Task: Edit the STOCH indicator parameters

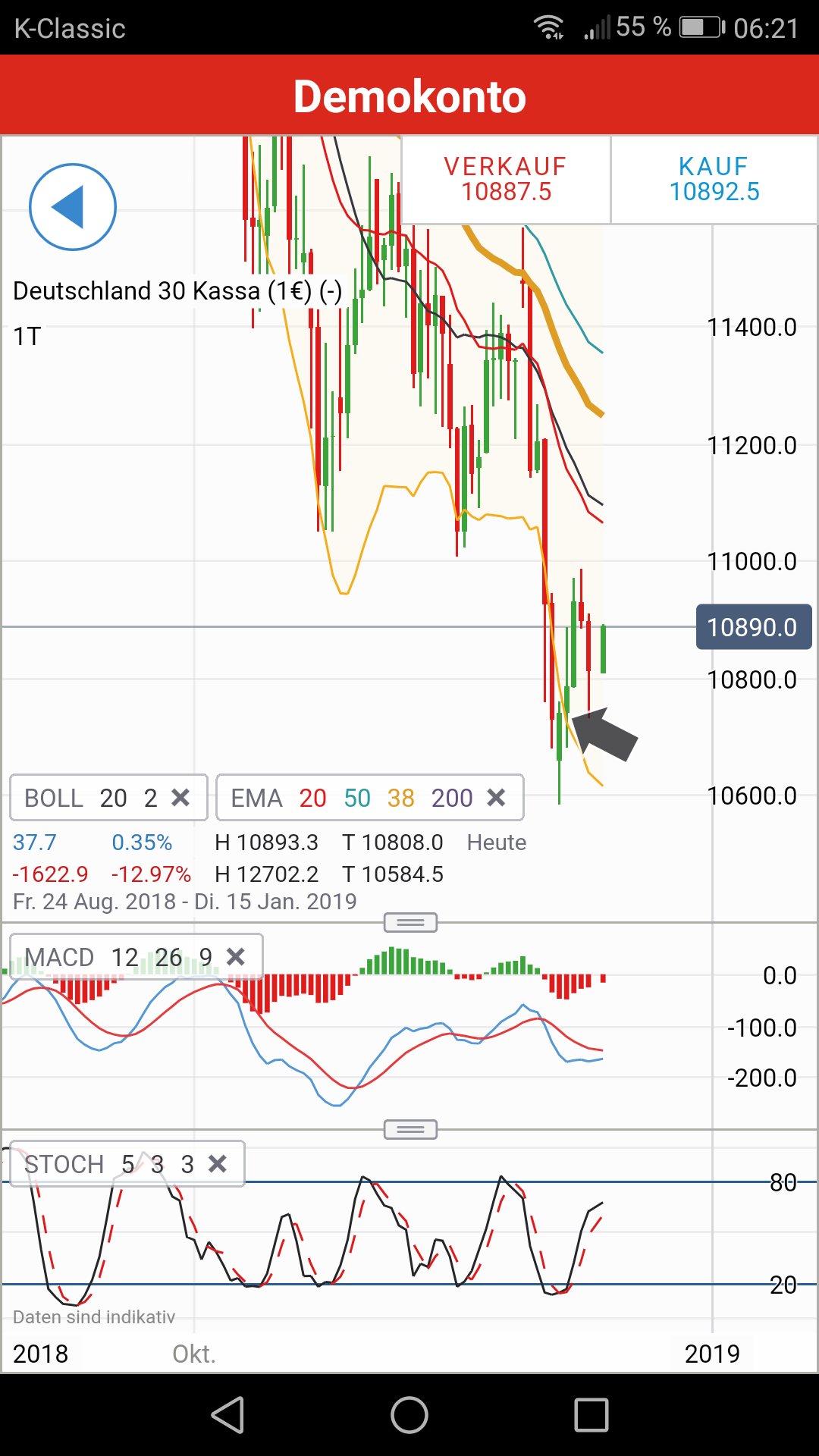Action: point(106,1164)
